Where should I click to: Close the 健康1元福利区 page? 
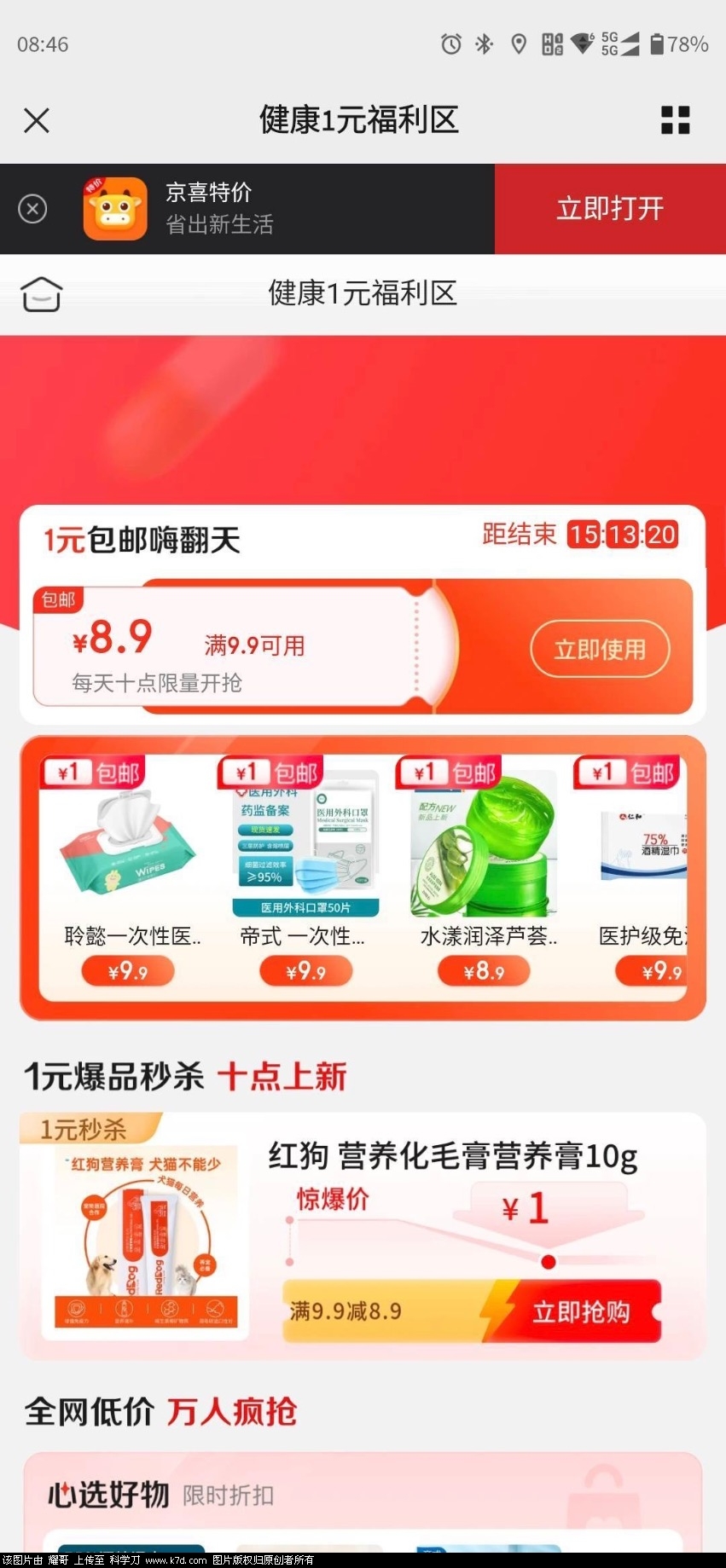(x=37, y=120)
